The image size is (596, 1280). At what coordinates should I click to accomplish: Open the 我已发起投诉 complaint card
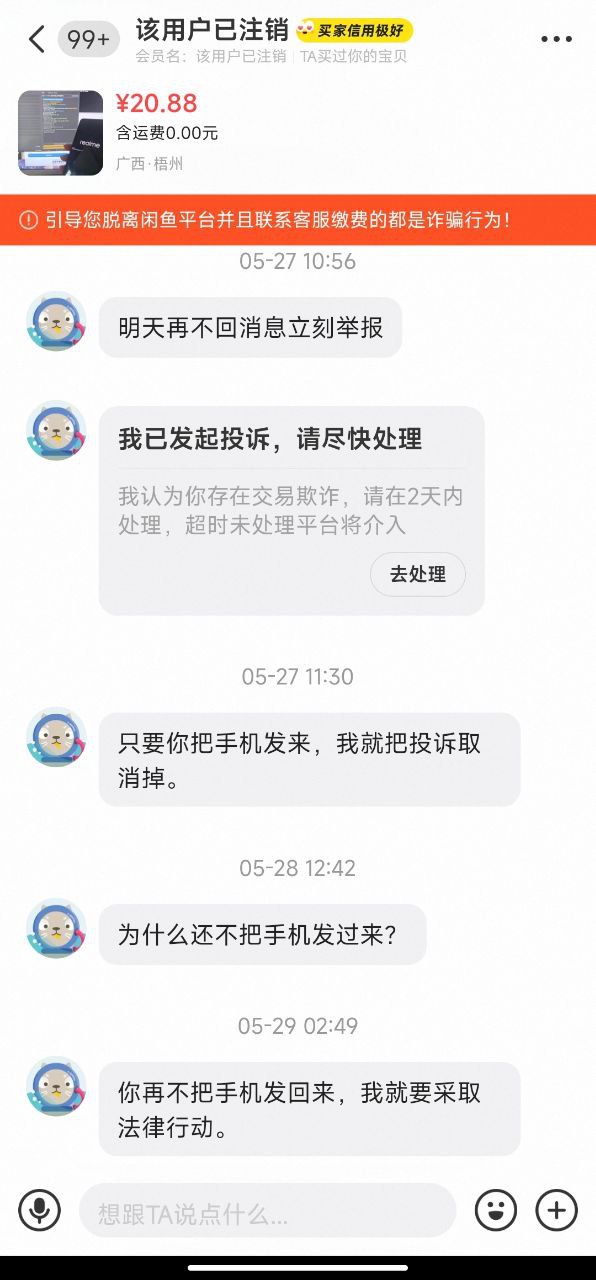point(291,511)
